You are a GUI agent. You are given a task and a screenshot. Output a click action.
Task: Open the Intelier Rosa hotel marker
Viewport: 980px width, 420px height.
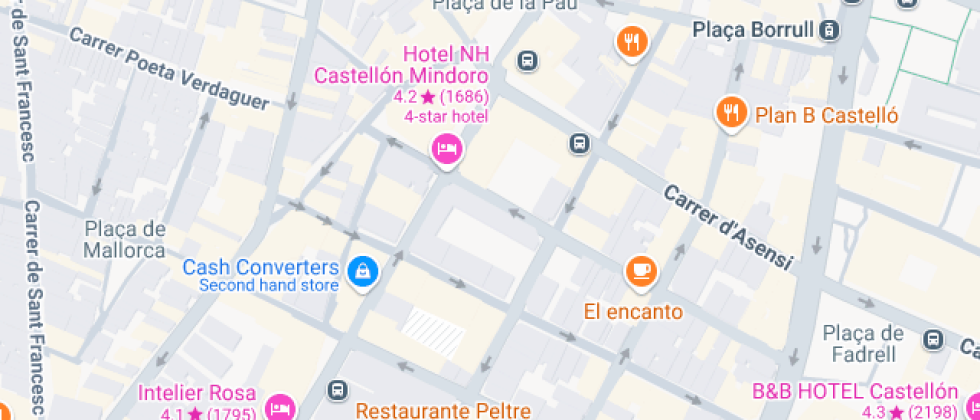click(281, 407)
